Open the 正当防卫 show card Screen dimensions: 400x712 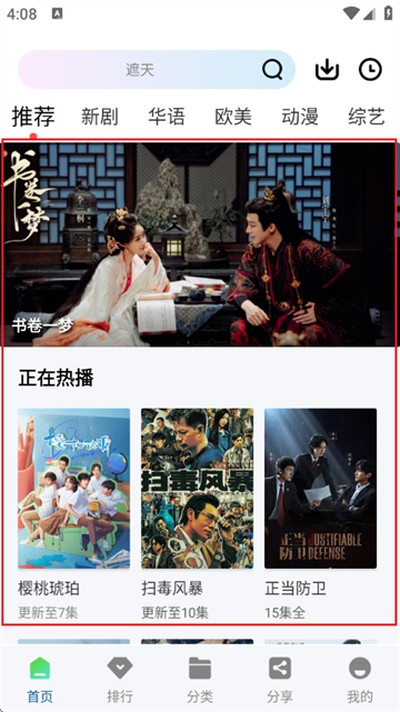(321, 514)
